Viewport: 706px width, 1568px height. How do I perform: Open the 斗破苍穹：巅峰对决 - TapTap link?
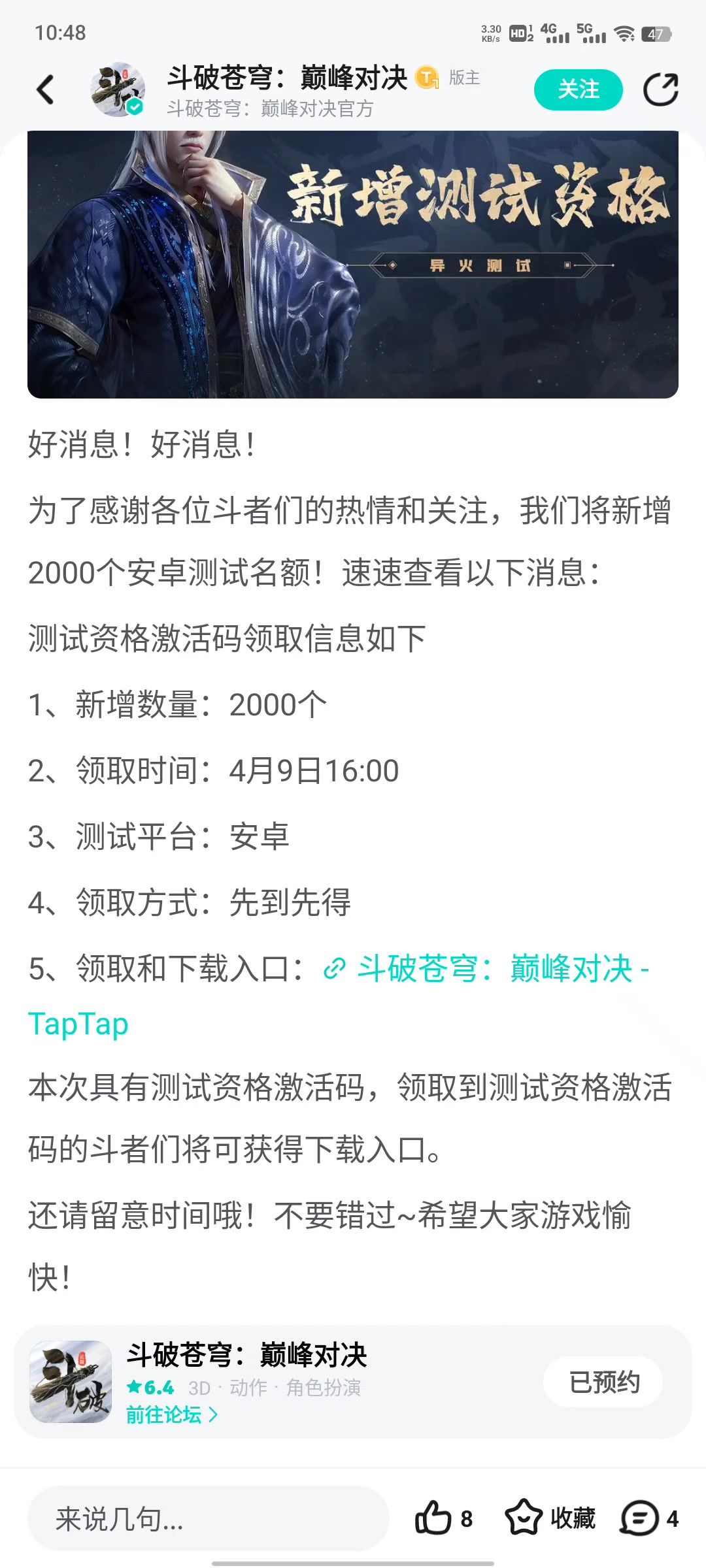coord(339,996)
